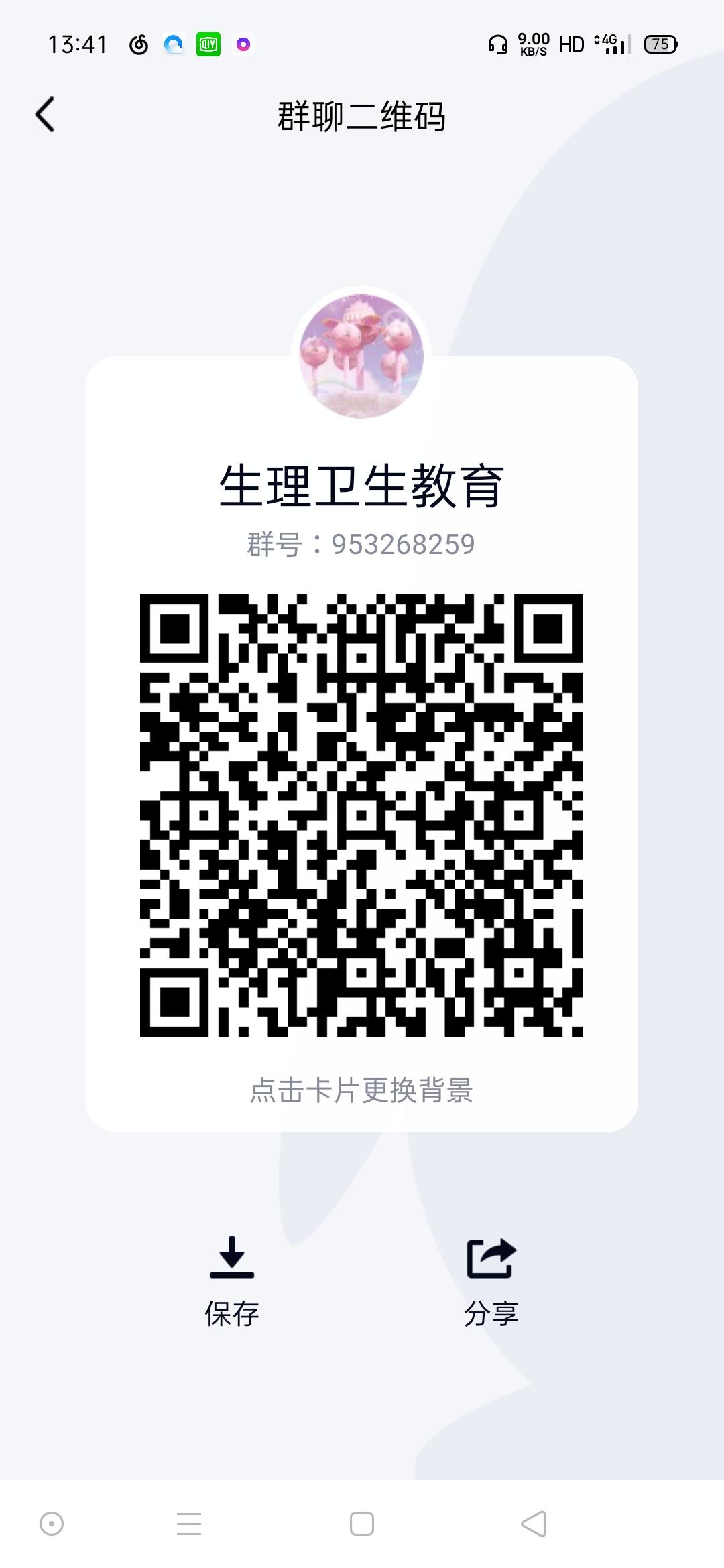Tap the battery level indicator showing 75
This screenshot has width=724, height=1568.
point(660,44)
